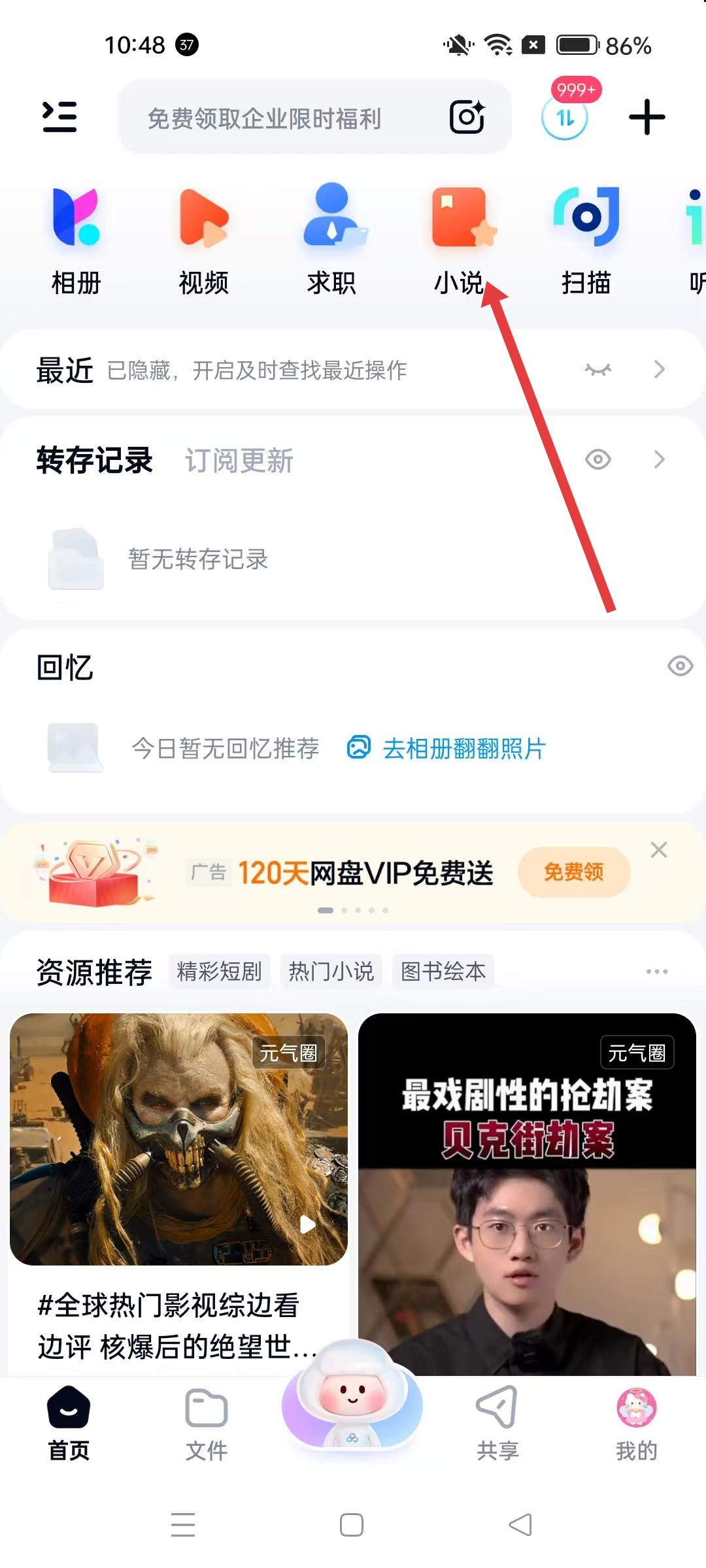The image size is (706, 1568).
Task: Switch to 订阅更新 tab
Action: (239, 461)
